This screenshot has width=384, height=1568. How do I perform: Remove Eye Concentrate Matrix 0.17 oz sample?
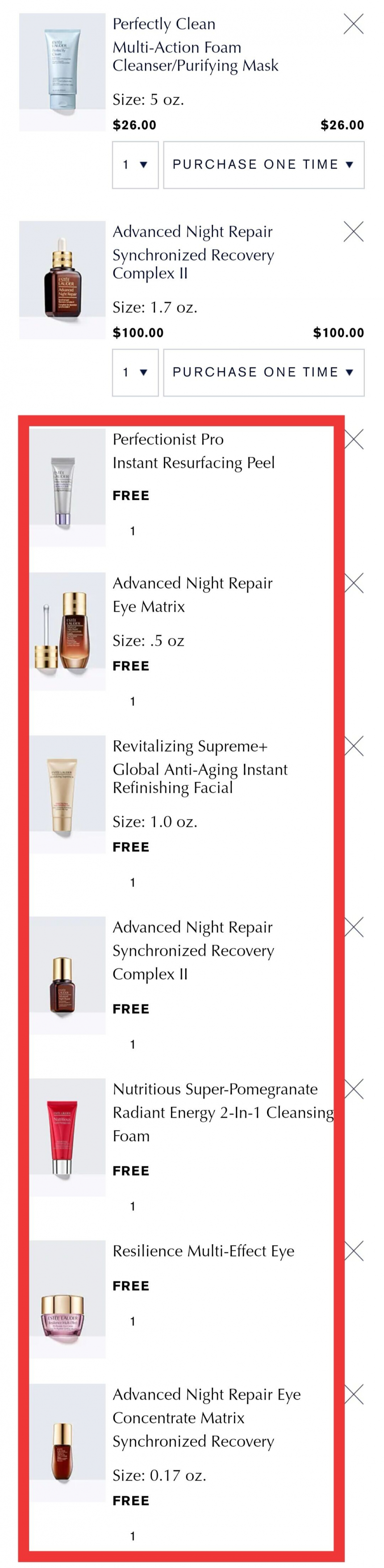354,1395
